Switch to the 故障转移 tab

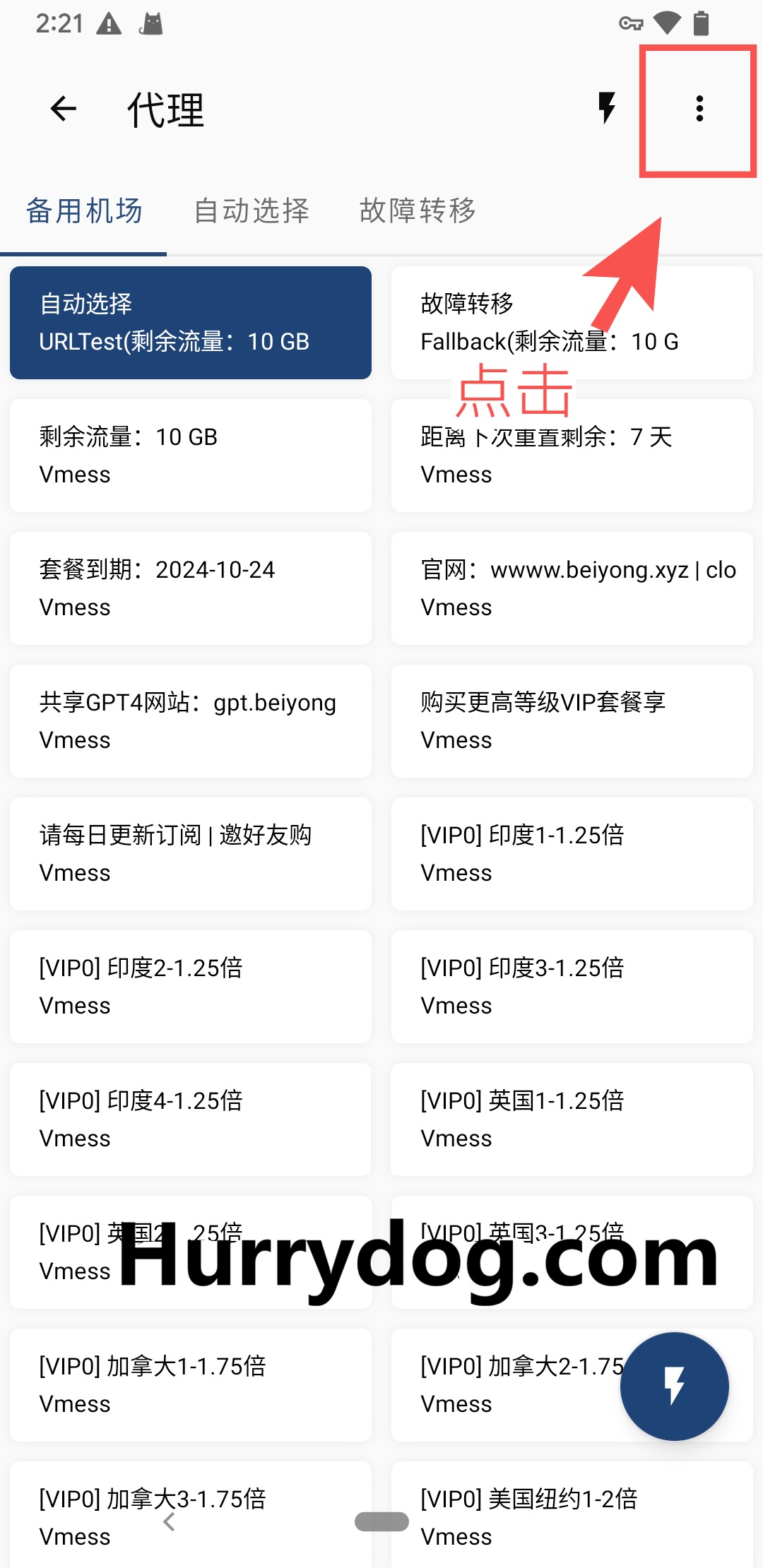(418, 211)
